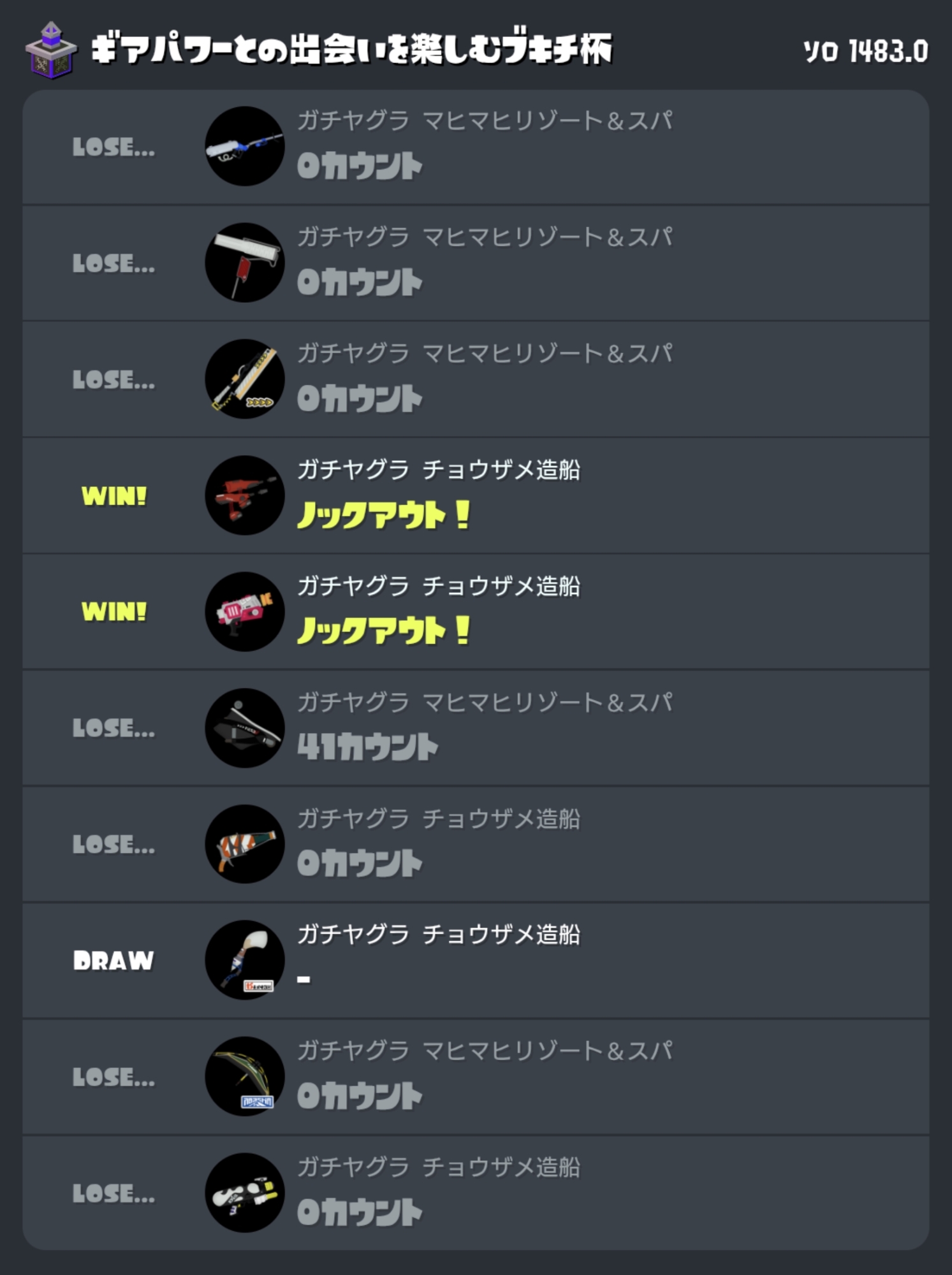Open the lost battle with the roller weapon
952x1275 pixels.
(475, 263)
